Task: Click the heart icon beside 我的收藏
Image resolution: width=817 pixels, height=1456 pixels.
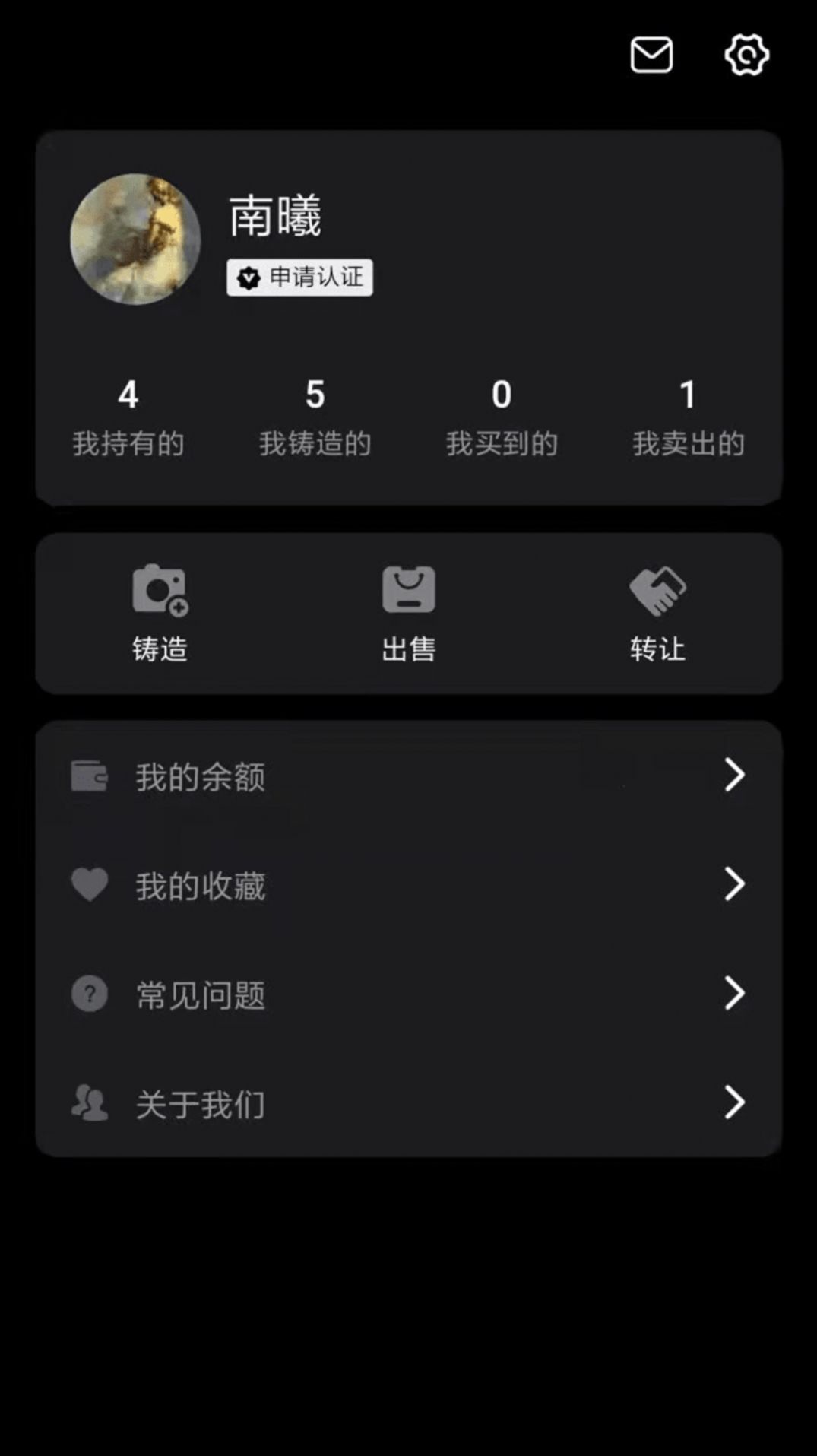Action: pyautogui.click(x=90, y=885)
